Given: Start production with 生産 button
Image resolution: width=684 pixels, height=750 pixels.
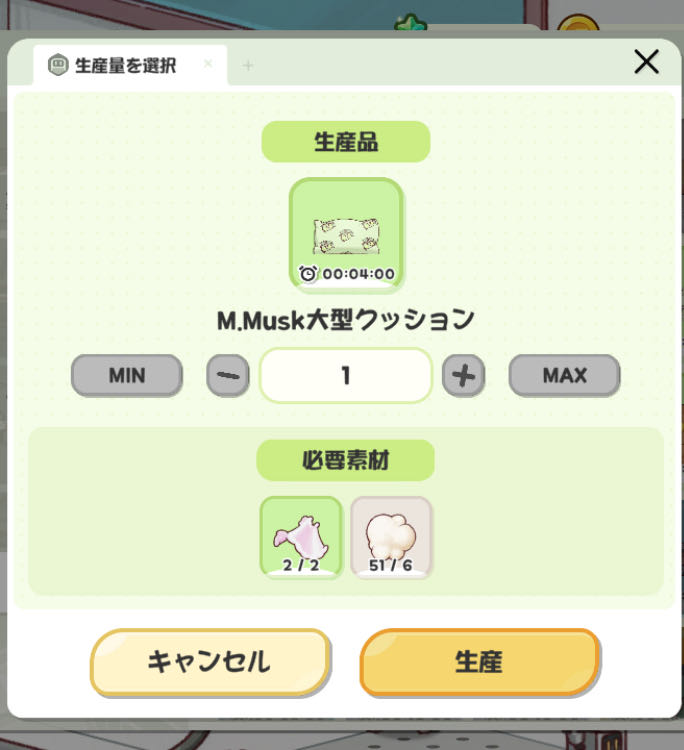Looking at the screenshot, I should click(479, 662).
